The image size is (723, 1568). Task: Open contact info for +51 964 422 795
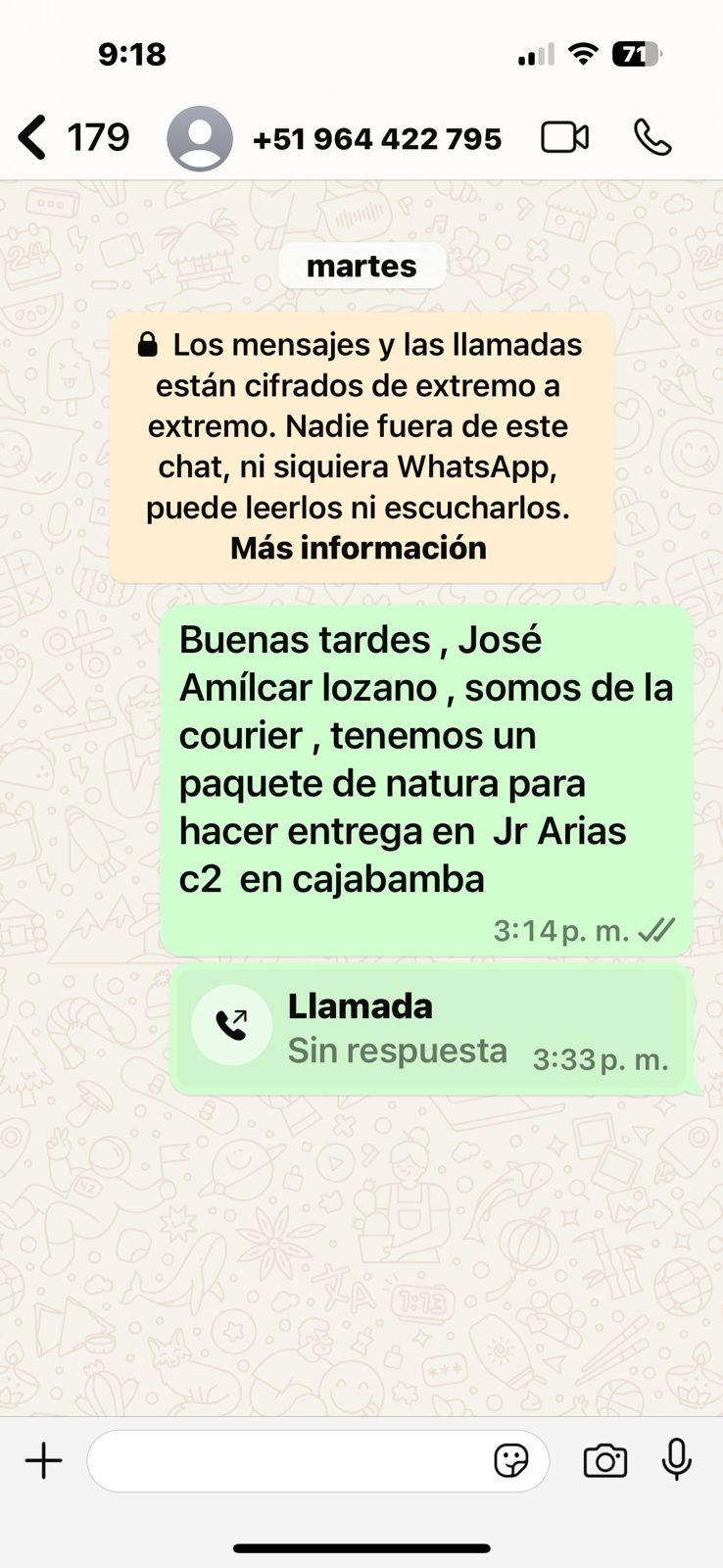(376, 139)
